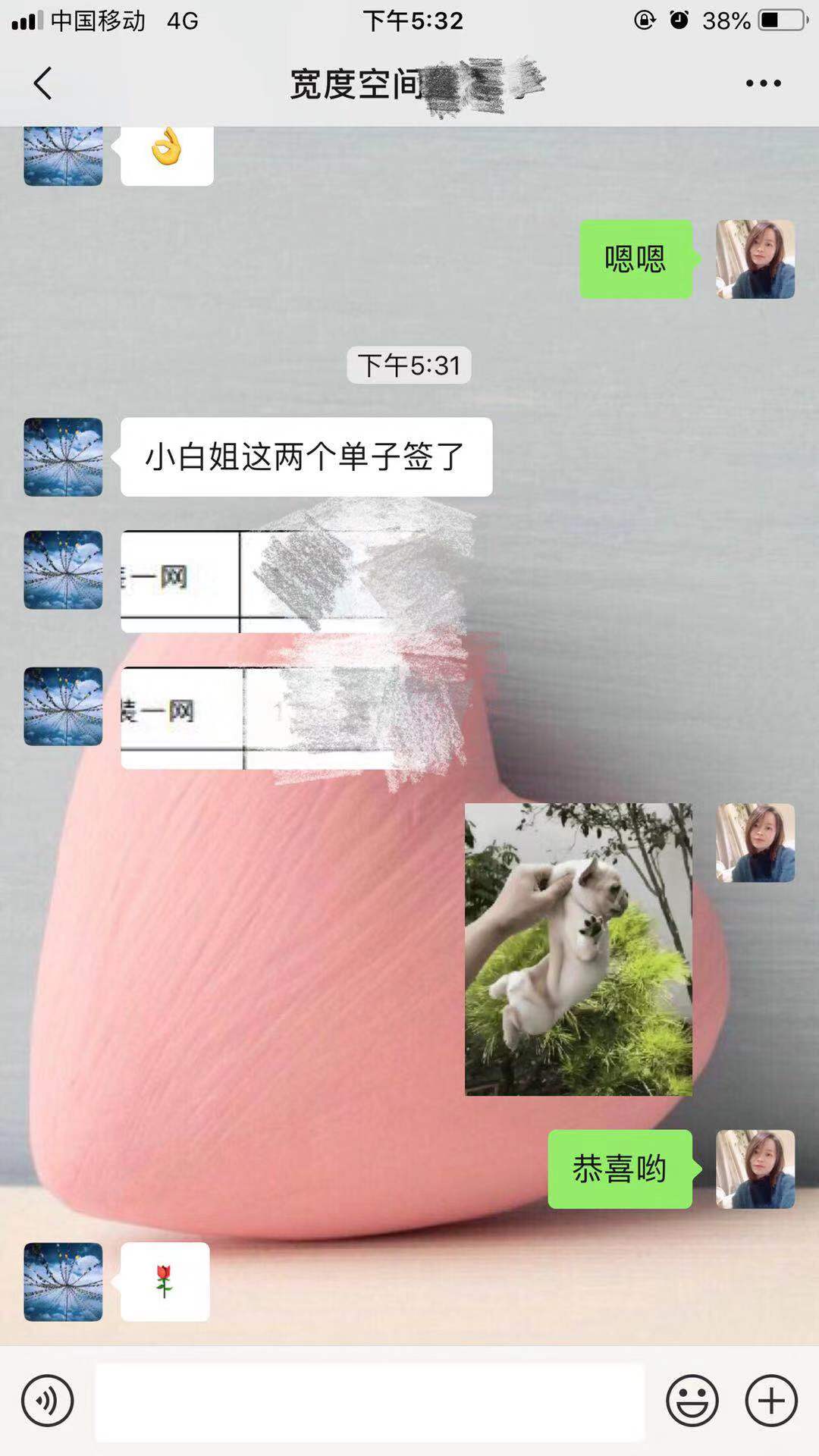View the puppy picture message
This screenshot has width=819, height=1456.
click(578, 949)
